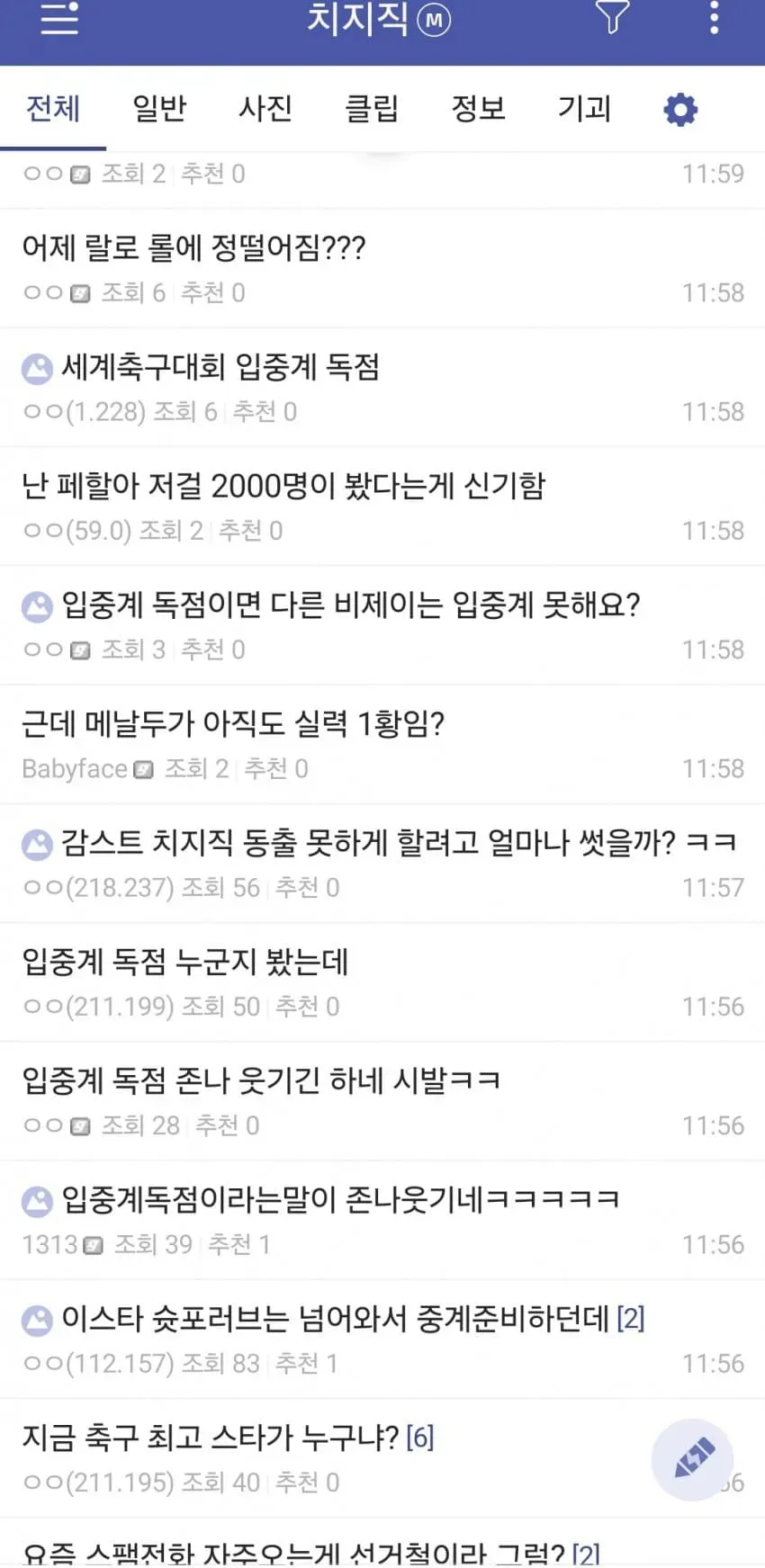Select the 전체 tab
This screenshot has width=765, height=1568.
53,109
